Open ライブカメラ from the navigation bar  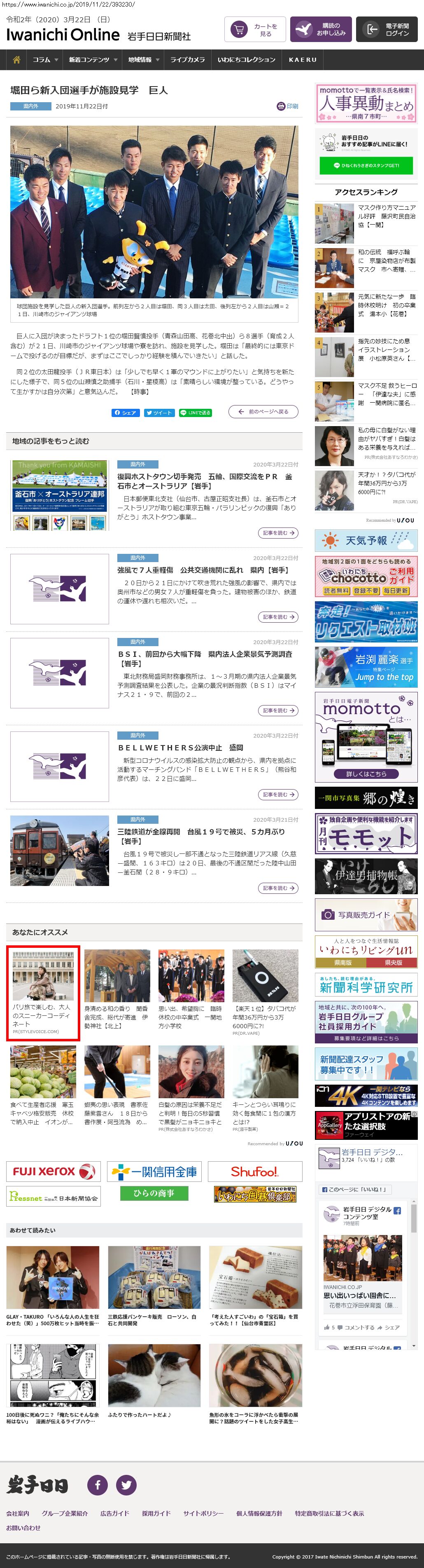click(187, 60)
